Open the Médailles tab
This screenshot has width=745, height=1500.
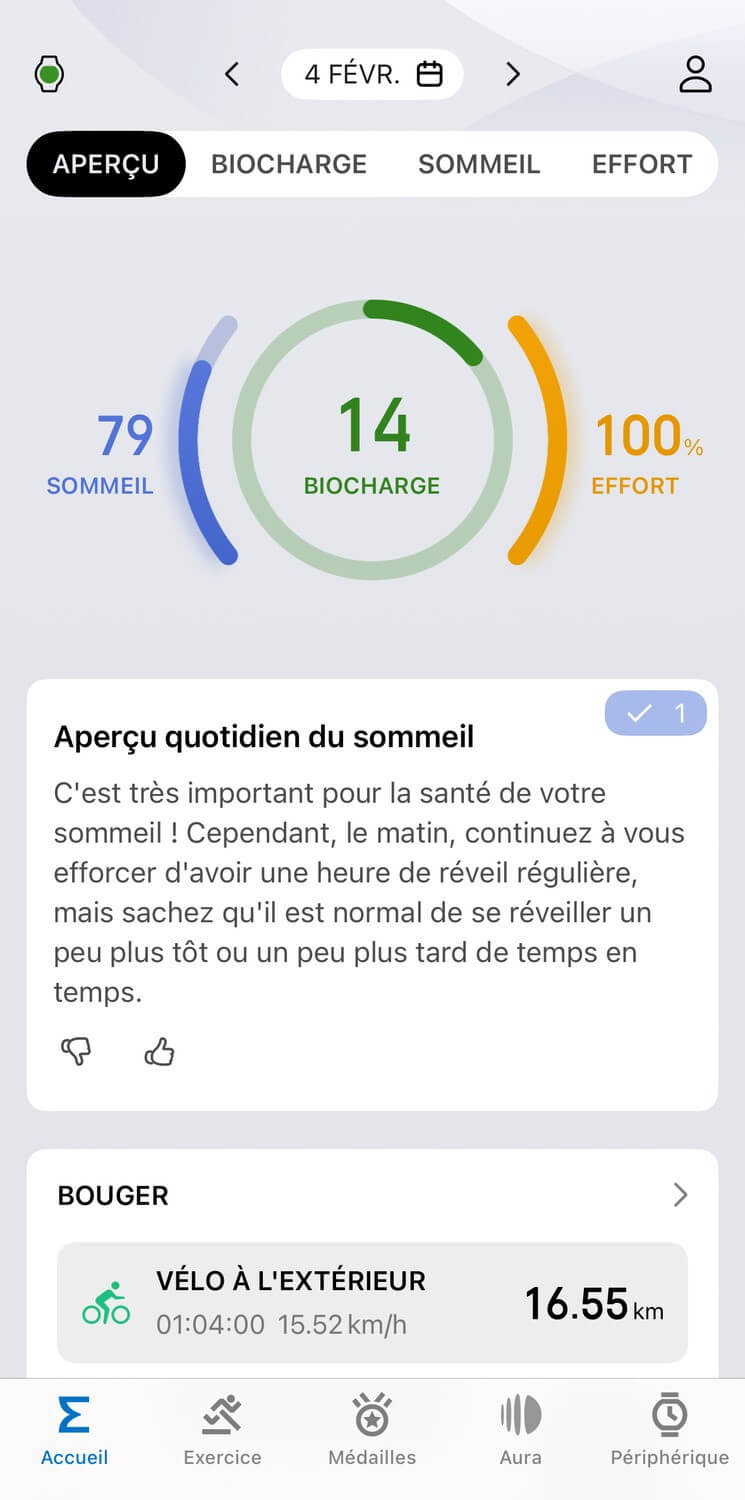[372, 1431]
